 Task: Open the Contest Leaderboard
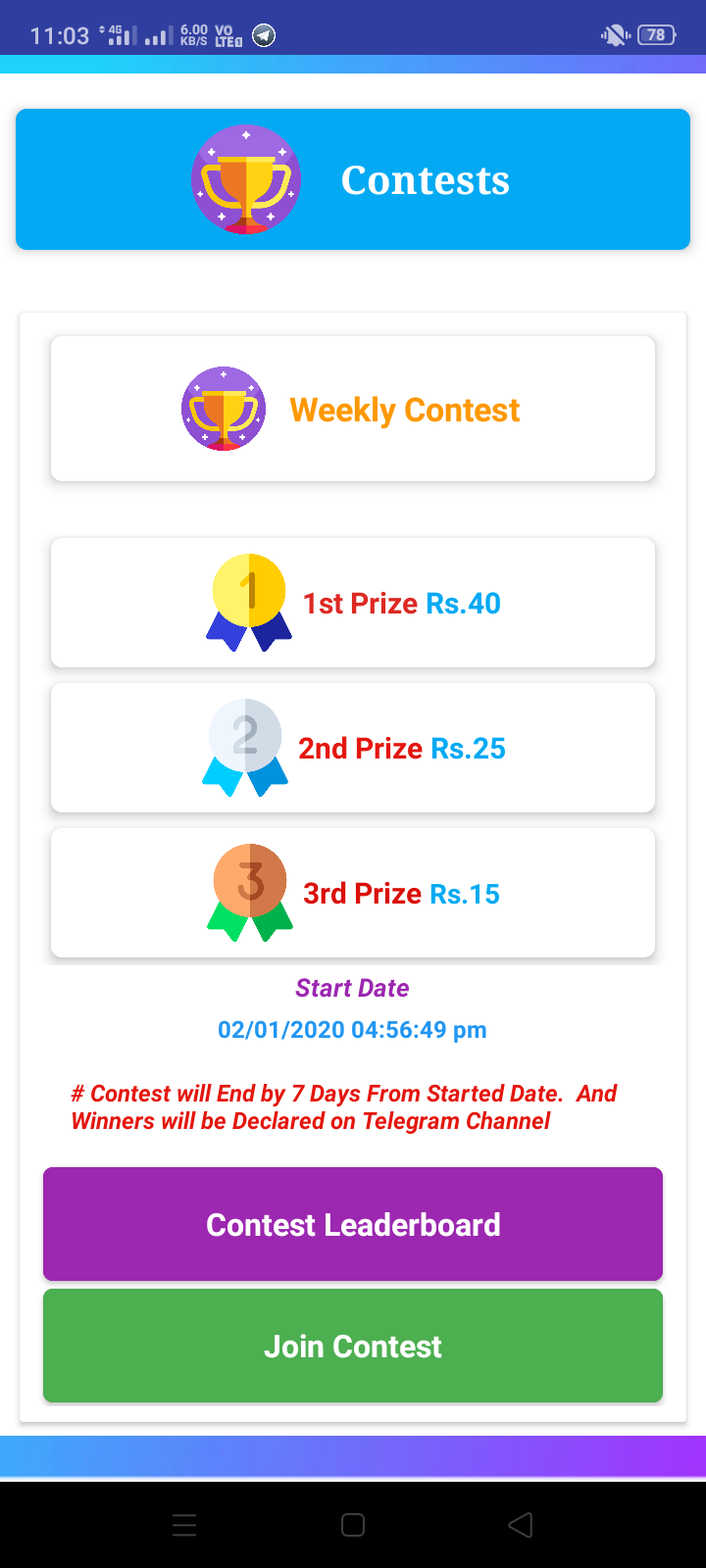[353, 1224]
